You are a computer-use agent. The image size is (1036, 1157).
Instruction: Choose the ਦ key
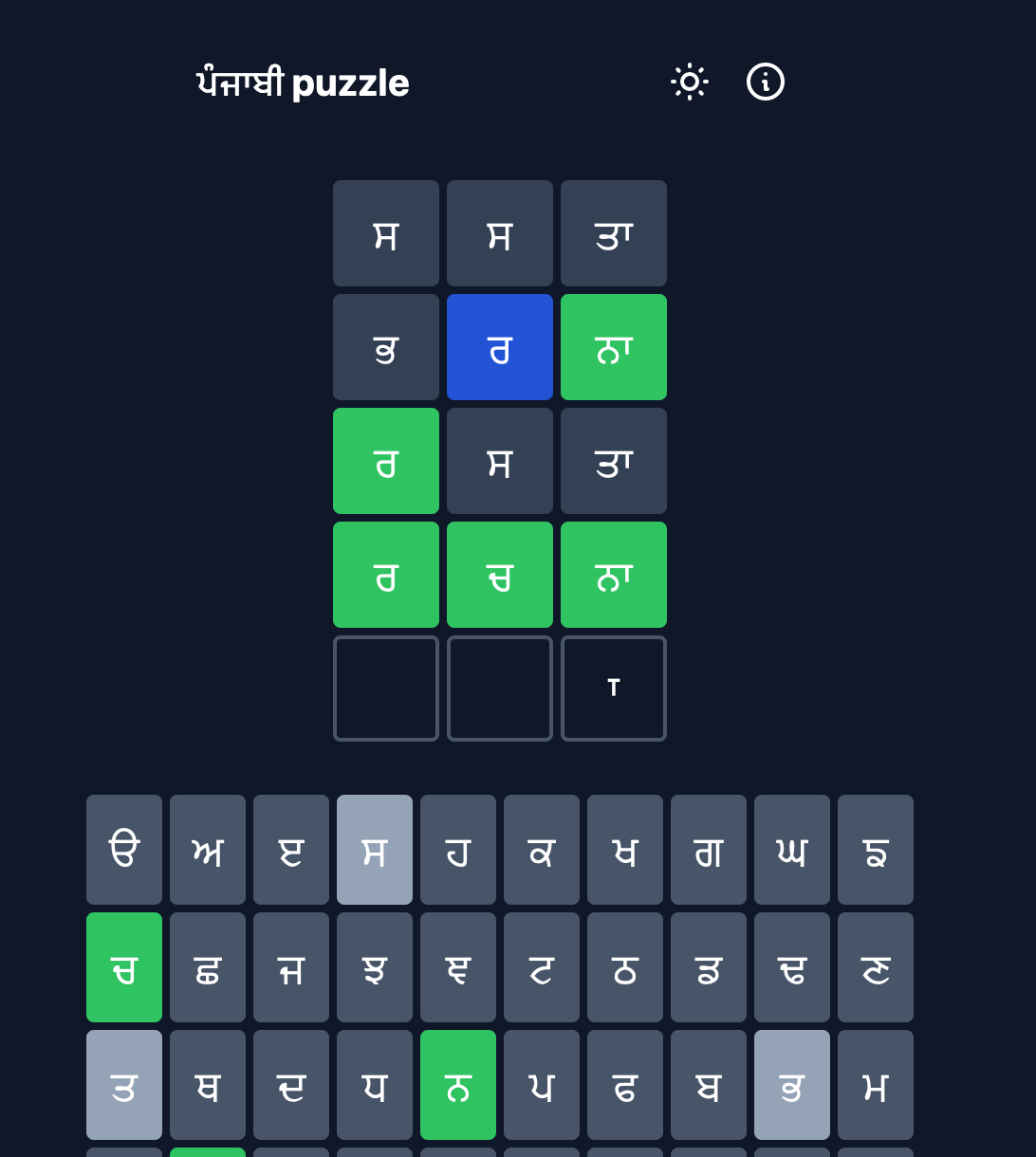291,1085
